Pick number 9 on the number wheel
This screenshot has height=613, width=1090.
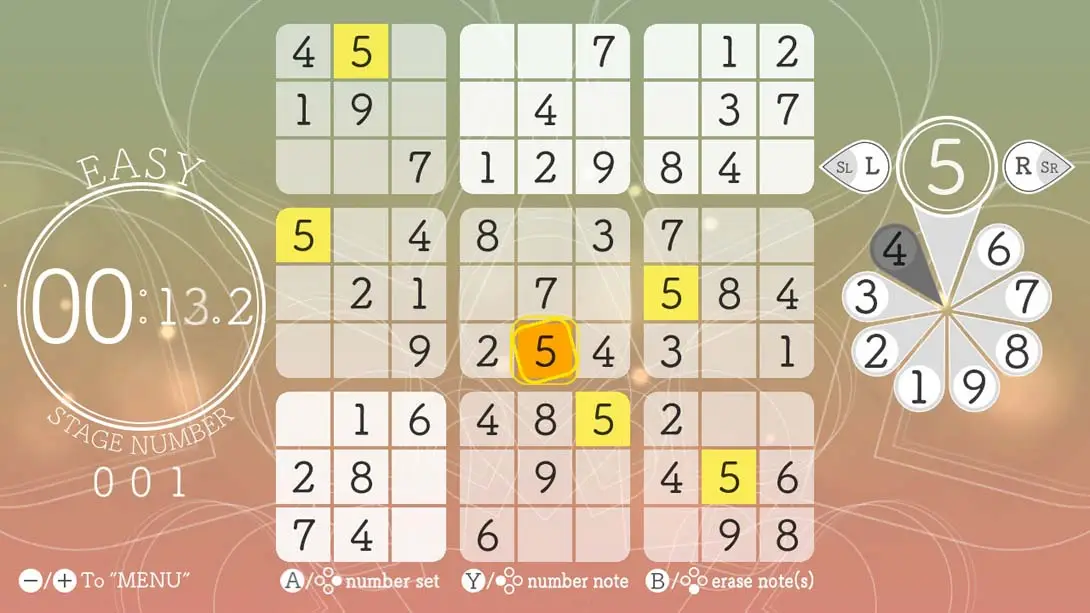[974, 385]
